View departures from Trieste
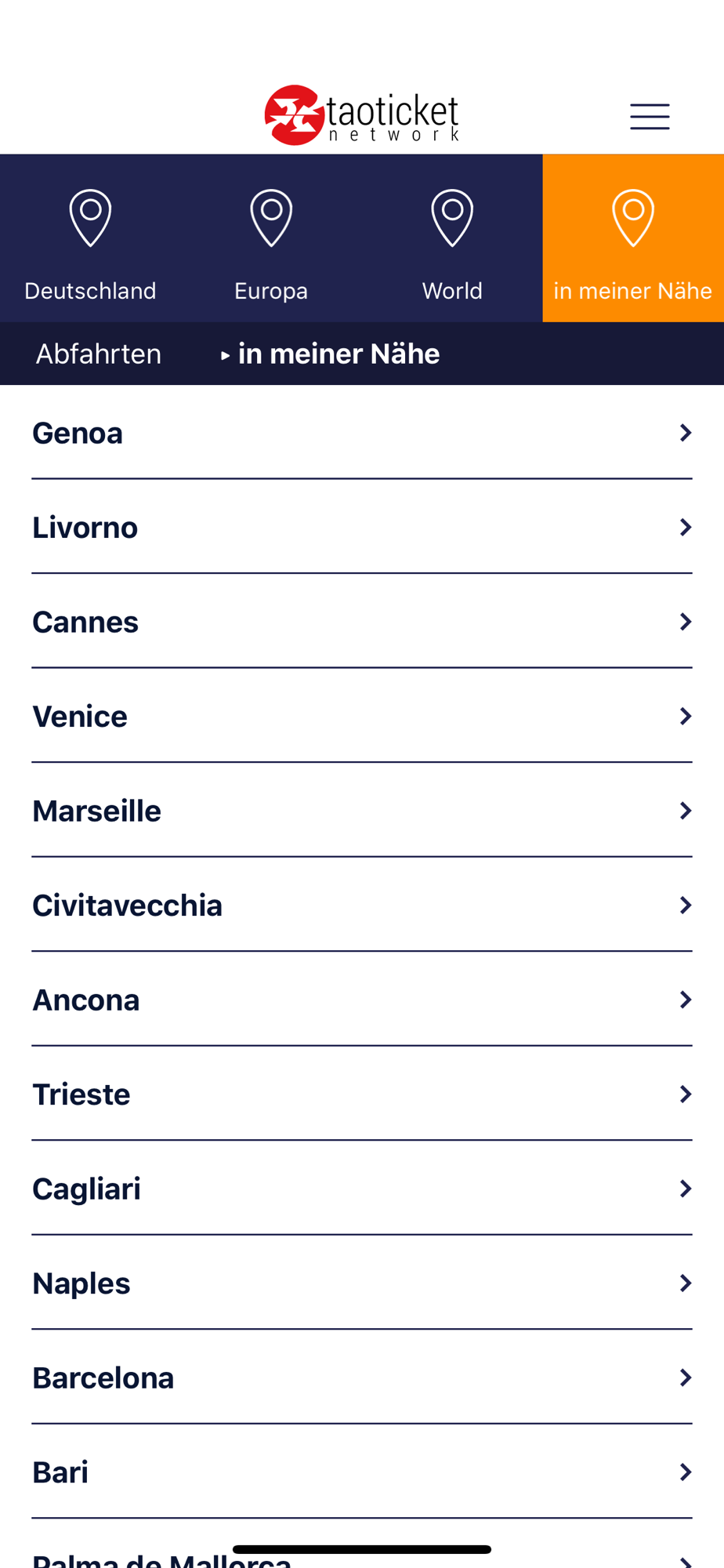 pyautogui.click(x=362, y=1094)
